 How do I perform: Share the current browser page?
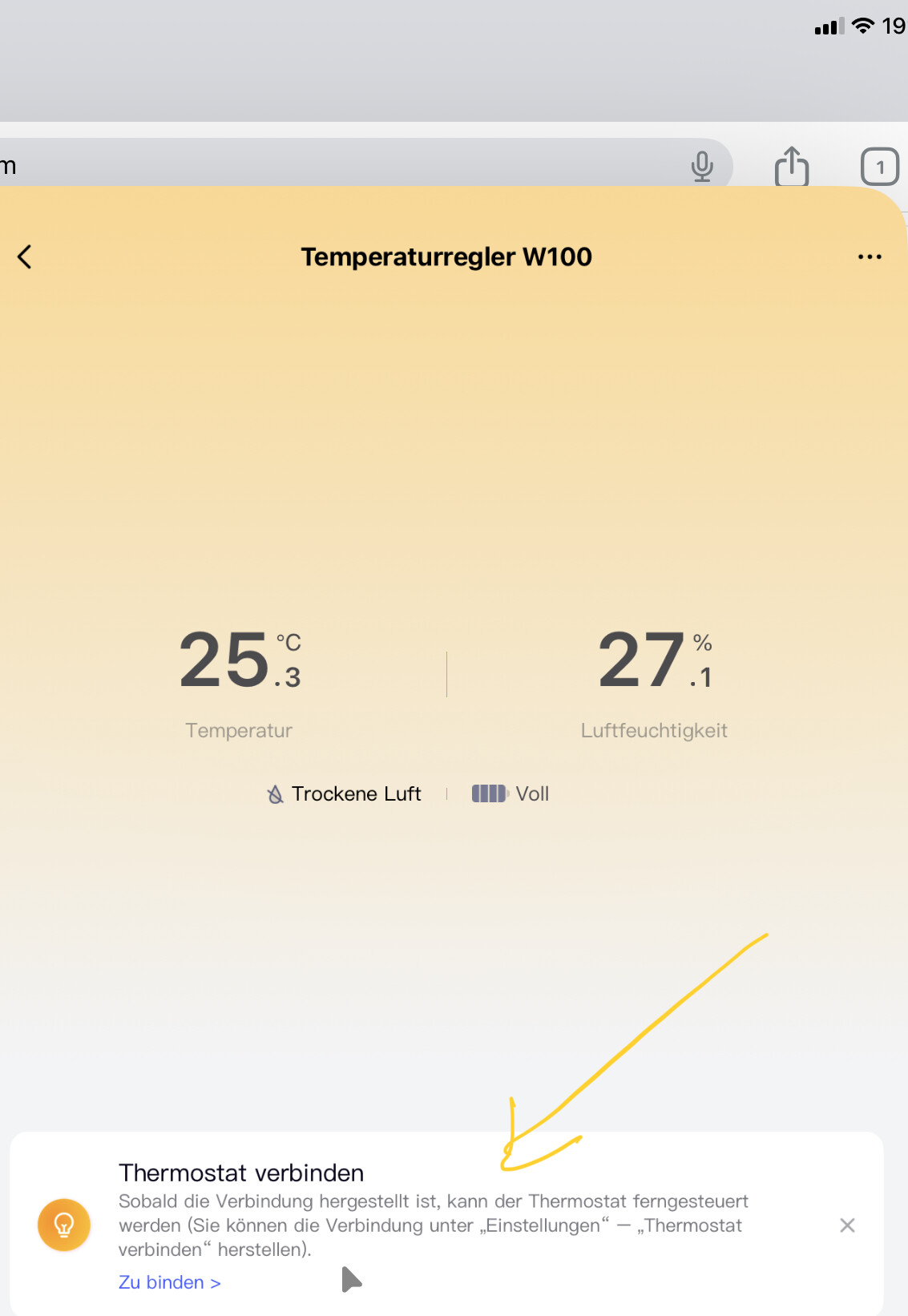tap(792, 166)
